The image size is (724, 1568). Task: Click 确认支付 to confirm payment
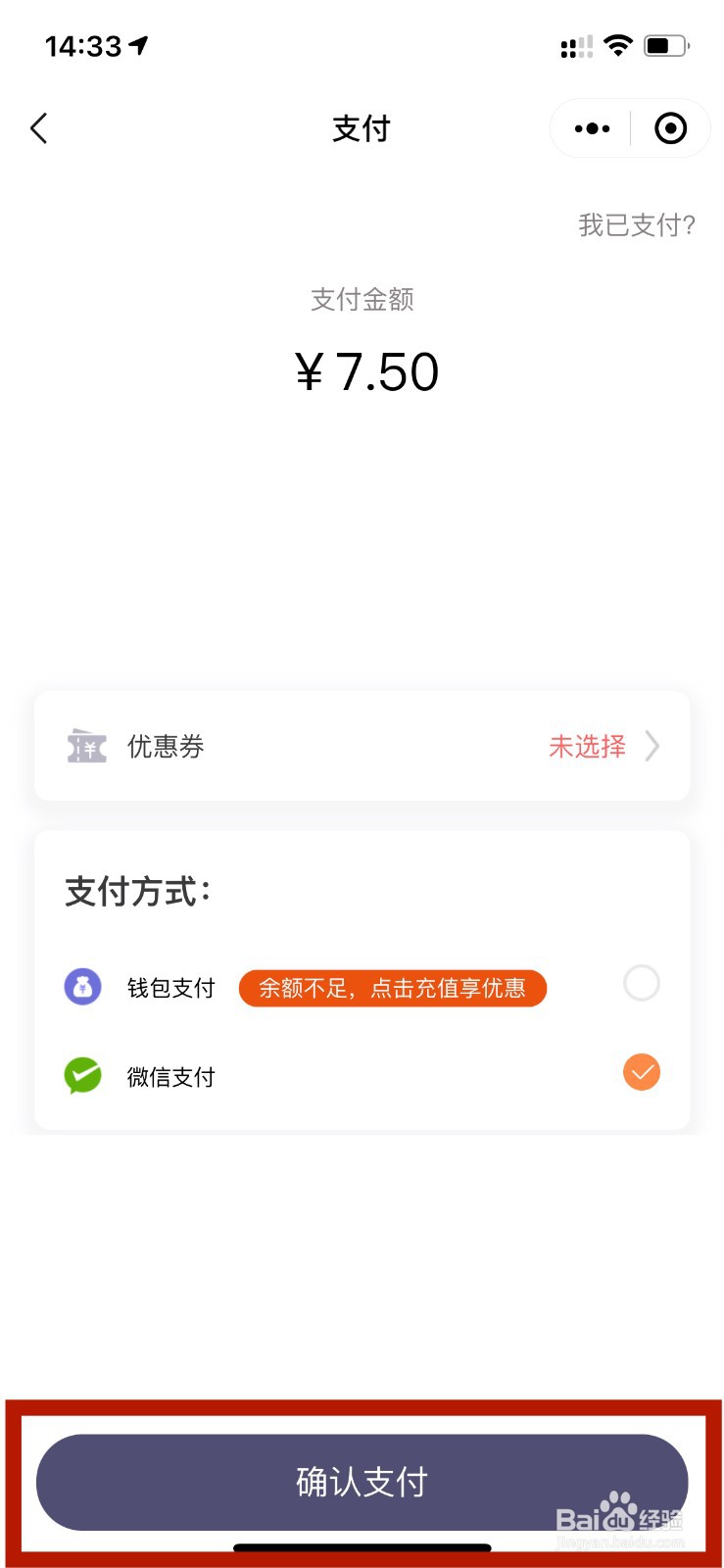click(x=362, y=1482)
